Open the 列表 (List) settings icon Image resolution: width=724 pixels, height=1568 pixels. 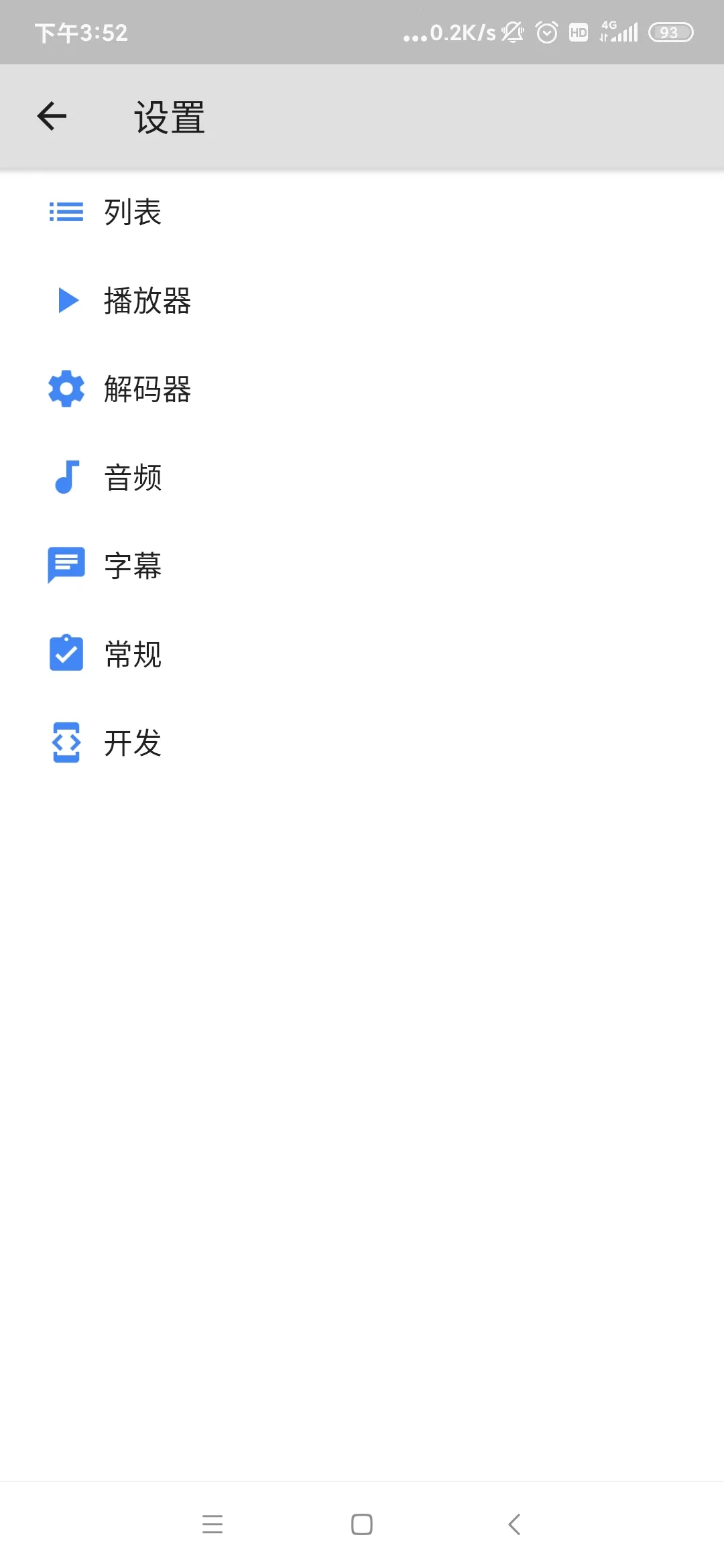(x=66, y=212)
